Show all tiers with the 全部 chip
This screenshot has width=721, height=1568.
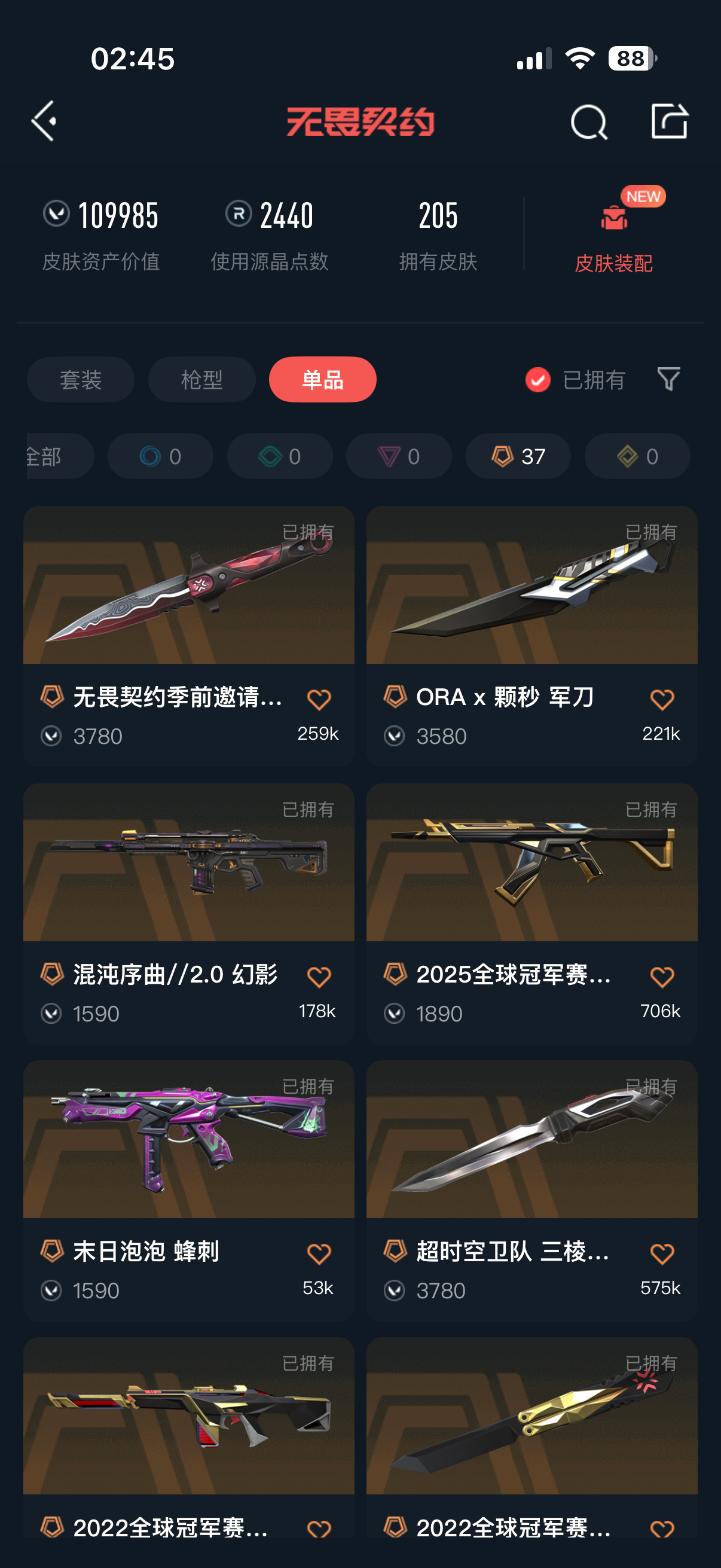click(x=60, y=456)
